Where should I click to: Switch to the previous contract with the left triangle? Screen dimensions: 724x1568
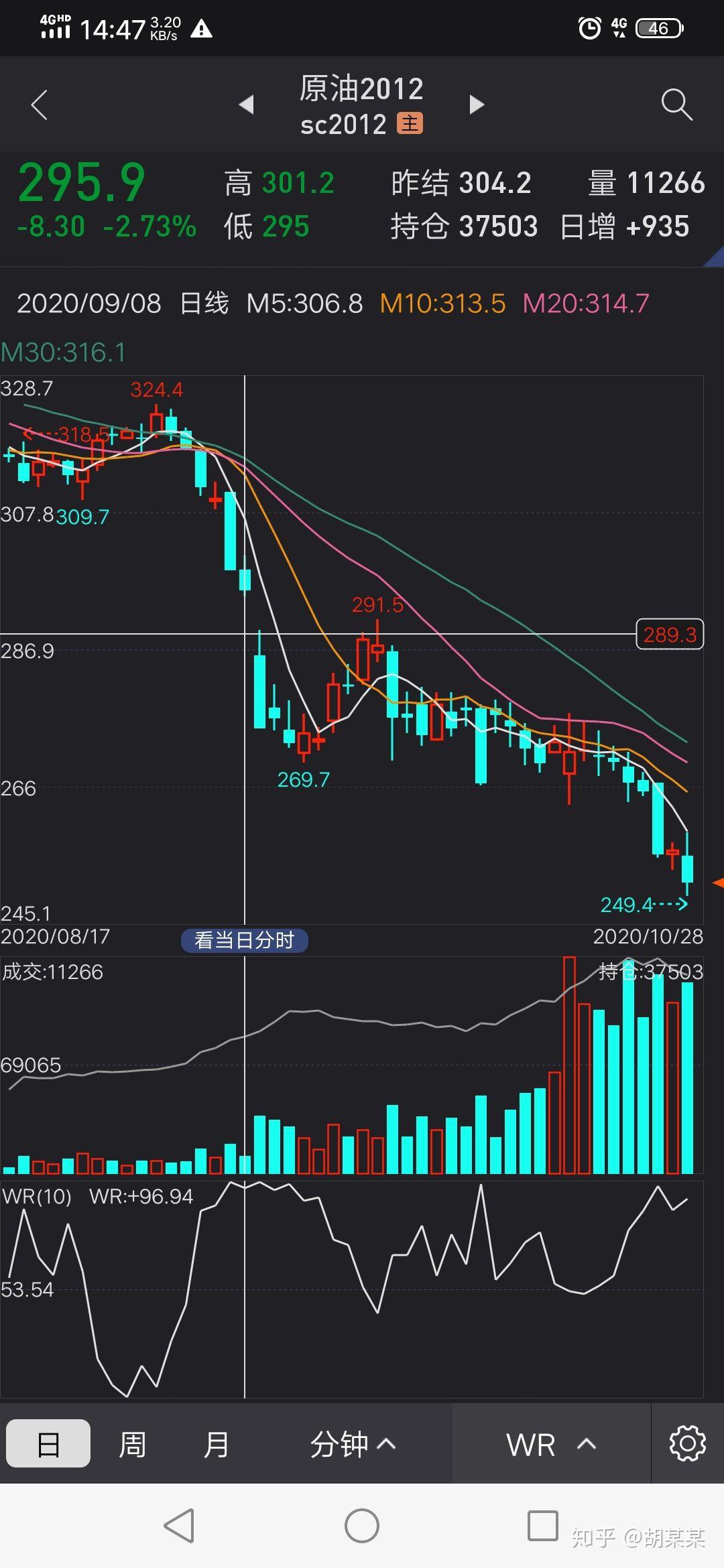click(x=247, y=105)
